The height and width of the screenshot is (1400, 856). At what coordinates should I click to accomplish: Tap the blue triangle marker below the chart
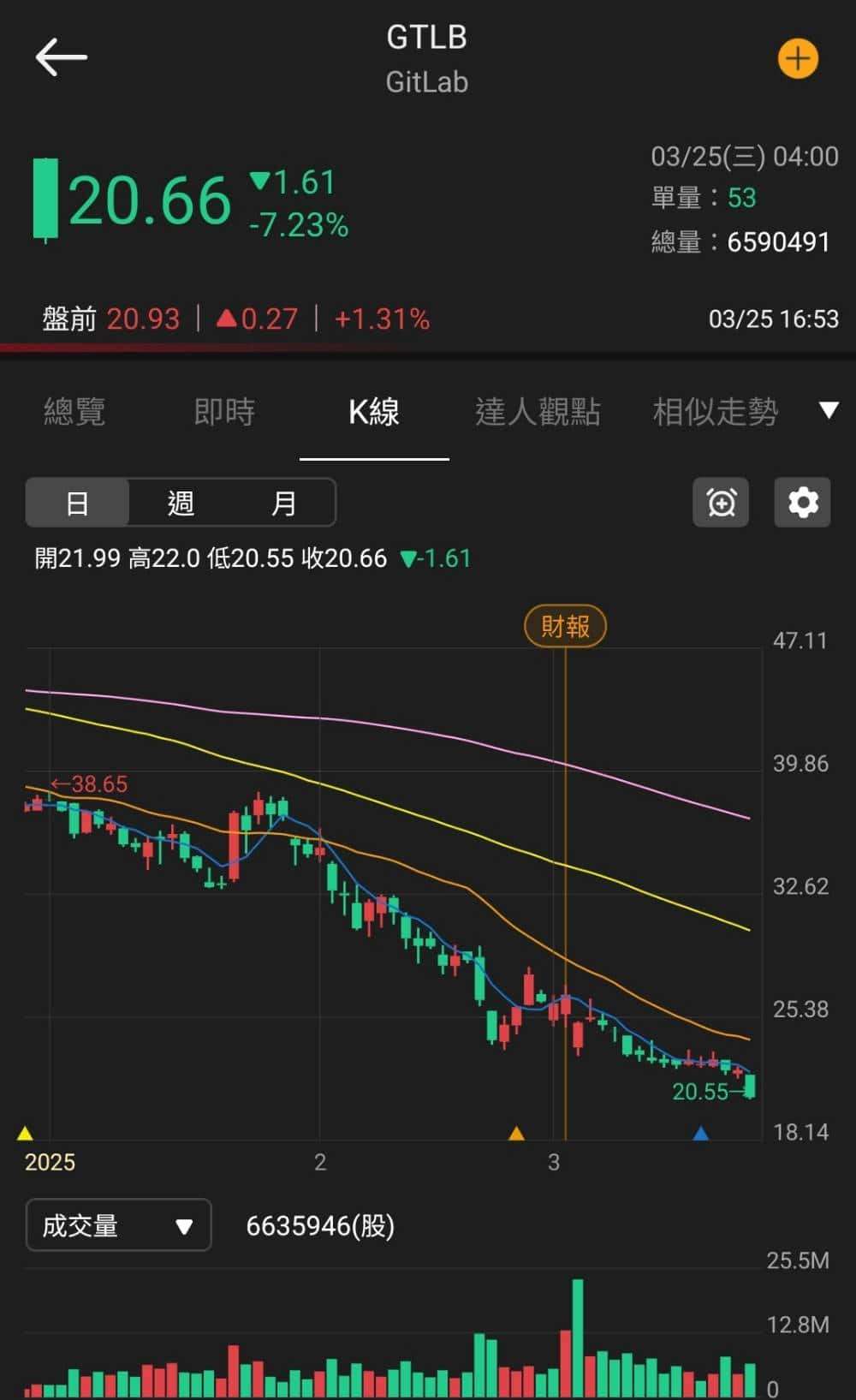point(701,1132)
